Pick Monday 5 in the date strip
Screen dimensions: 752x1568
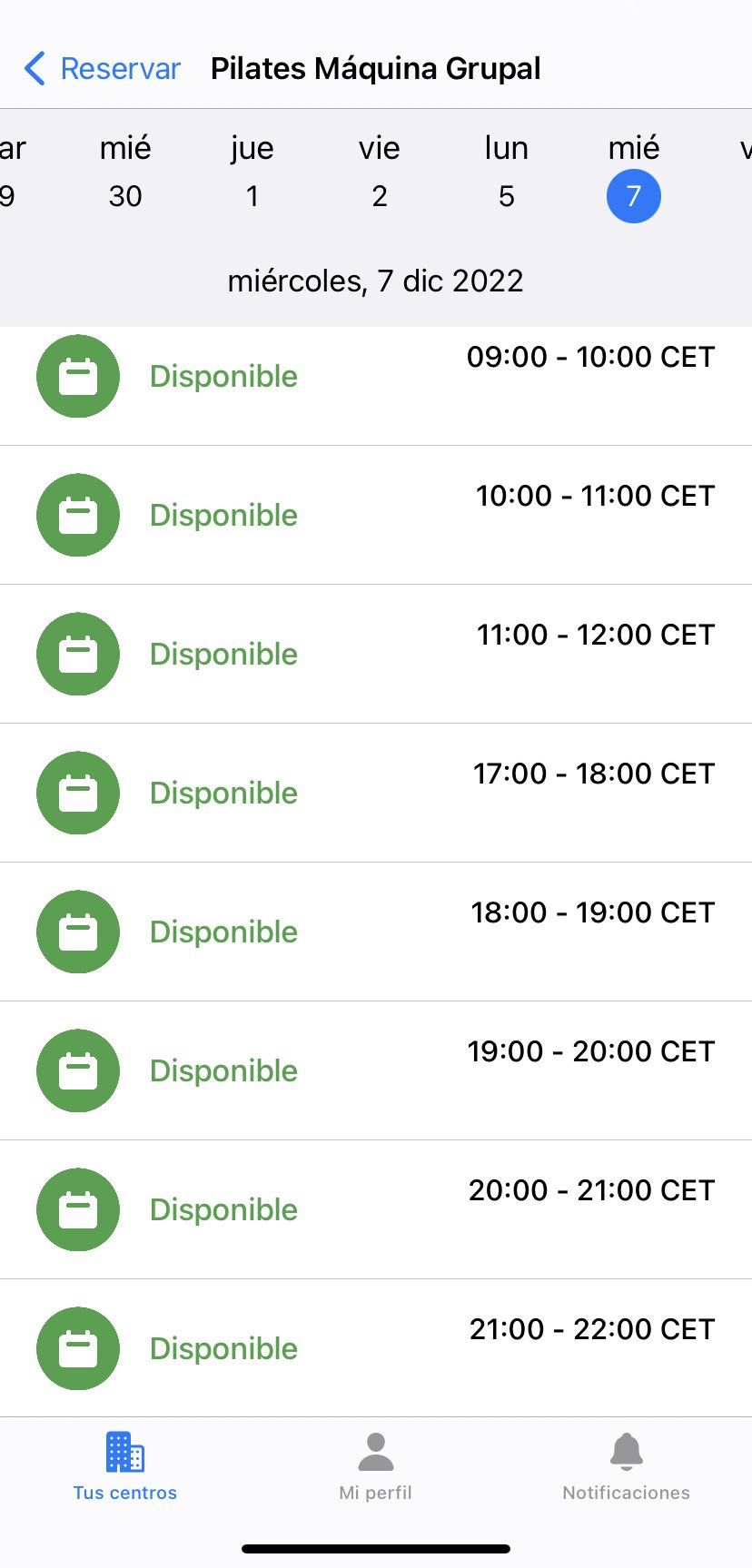coord(507,173)
